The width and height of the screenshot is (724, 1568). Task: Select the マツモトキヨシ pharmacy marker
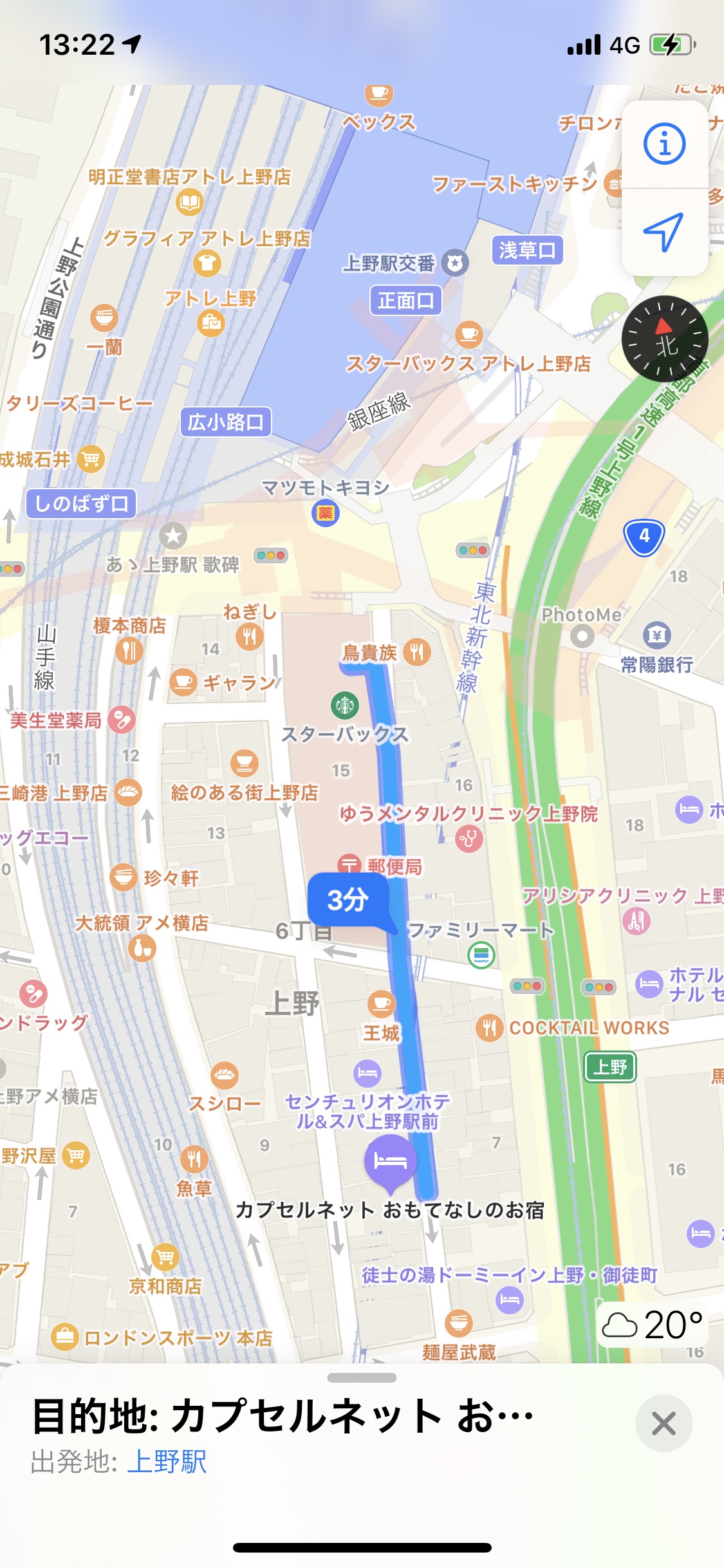click(x=326, y=513)
